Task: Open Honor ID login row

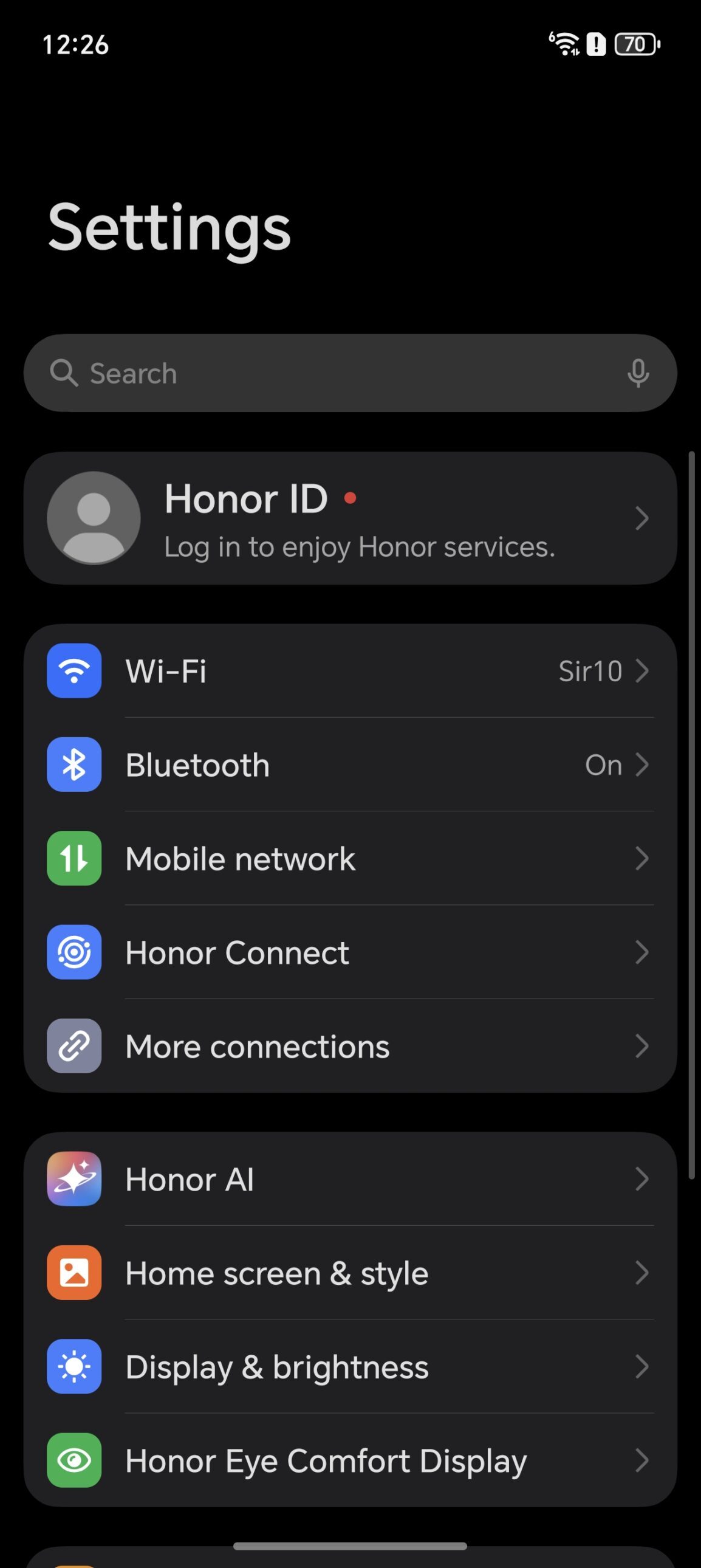Action: [x=350, y=518]
